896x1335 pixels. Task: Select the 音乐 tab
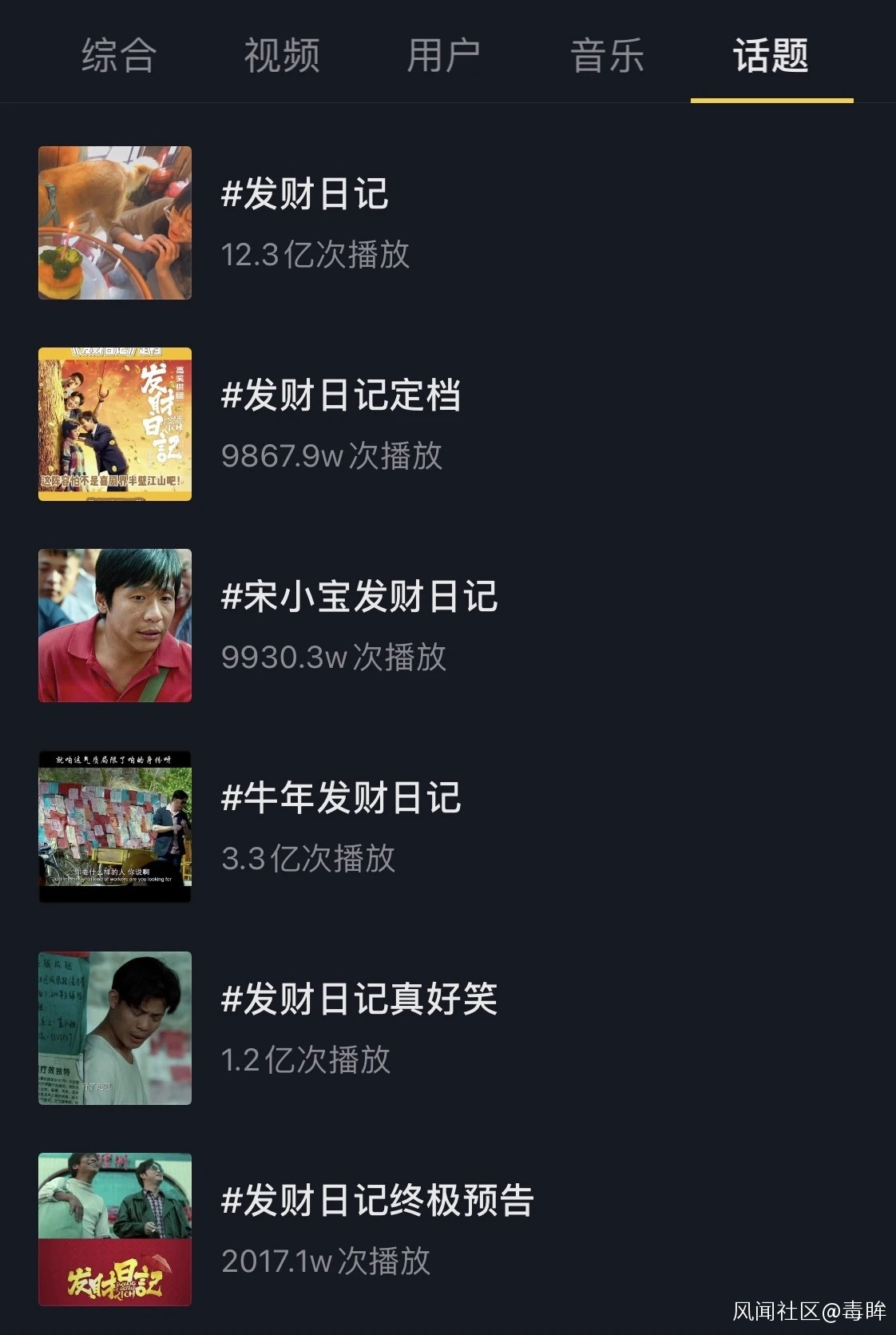click(607, 56)
